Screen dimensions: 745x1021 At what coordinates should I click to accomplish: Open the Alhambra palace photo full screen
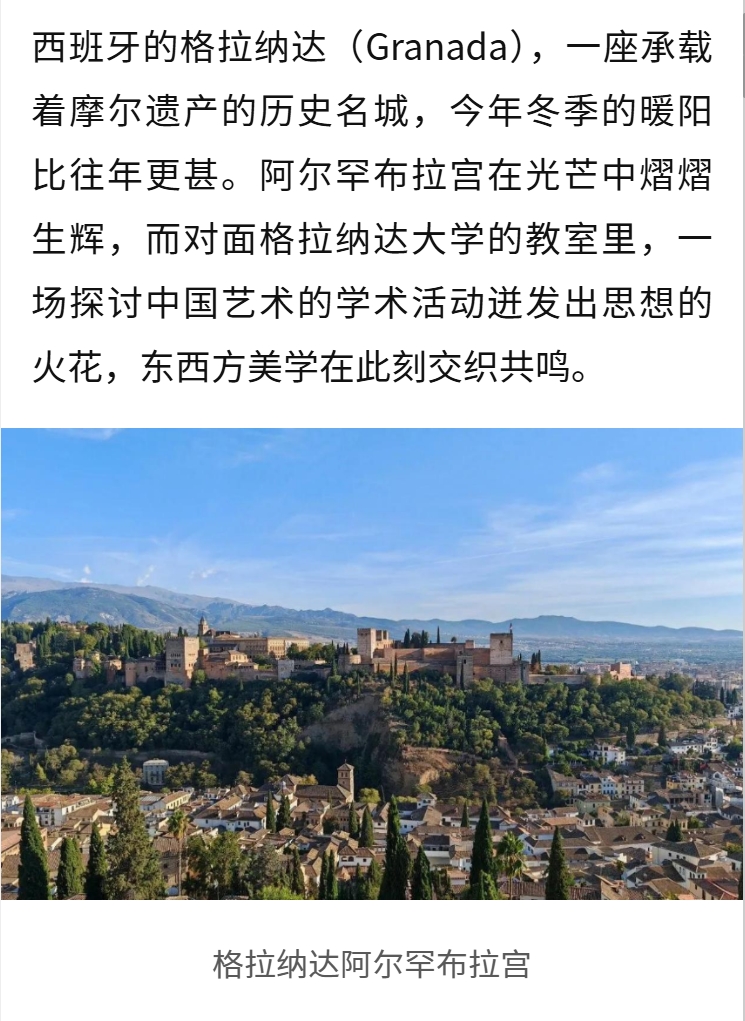(372, 663)
